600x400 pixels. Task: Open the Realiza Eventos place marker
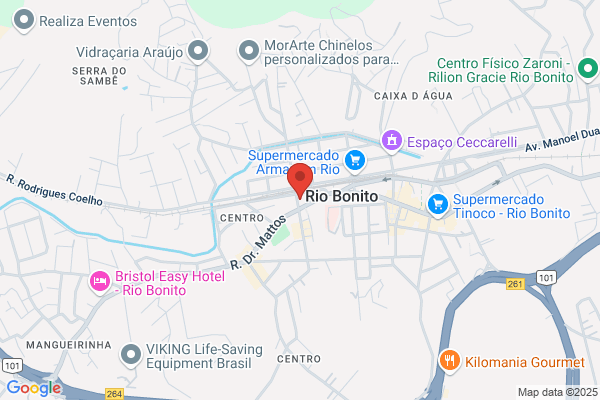pos(24,21)
